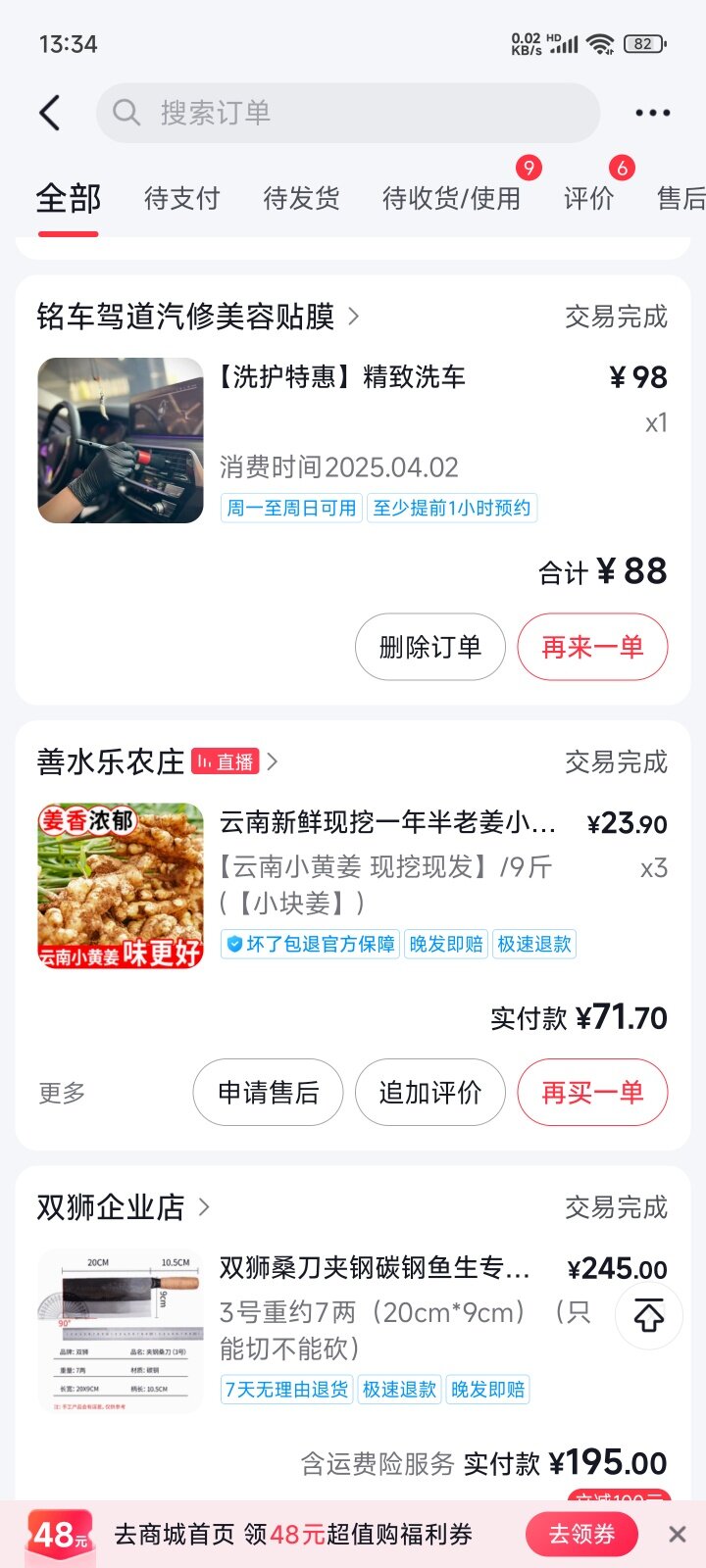Tap 追加评价 on the ginger order
The image size is (706, 1568).
pos(429,1092)
